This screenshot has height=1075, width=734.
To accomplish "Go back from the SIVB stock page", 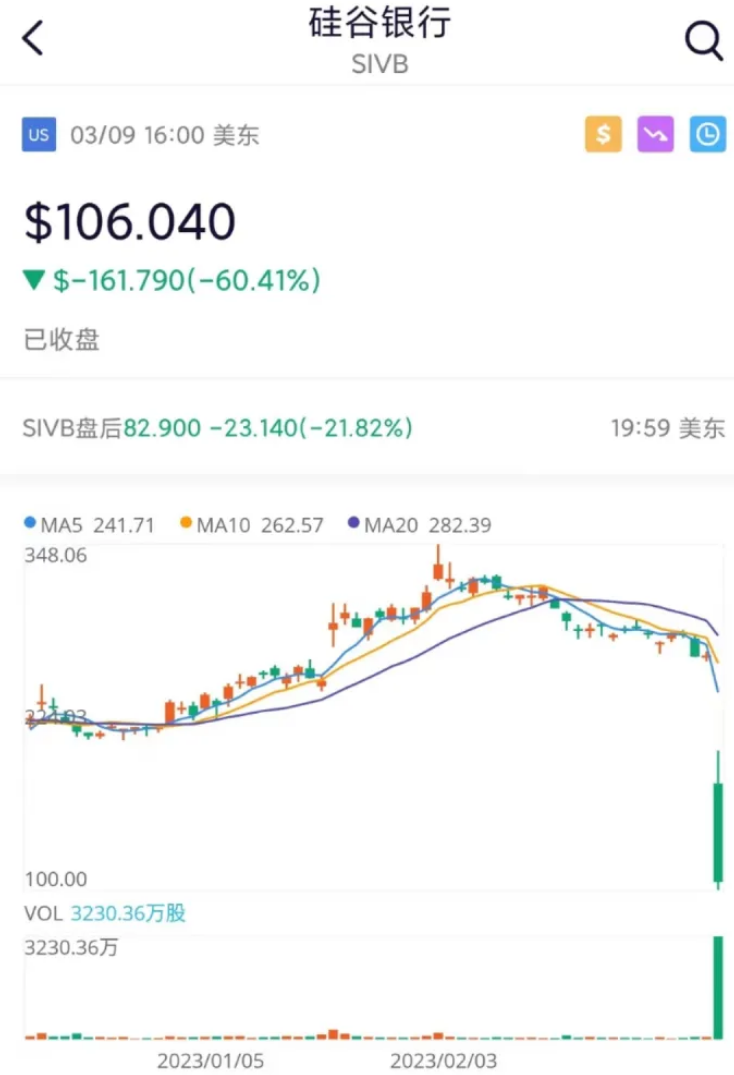I will pos(34,40).
